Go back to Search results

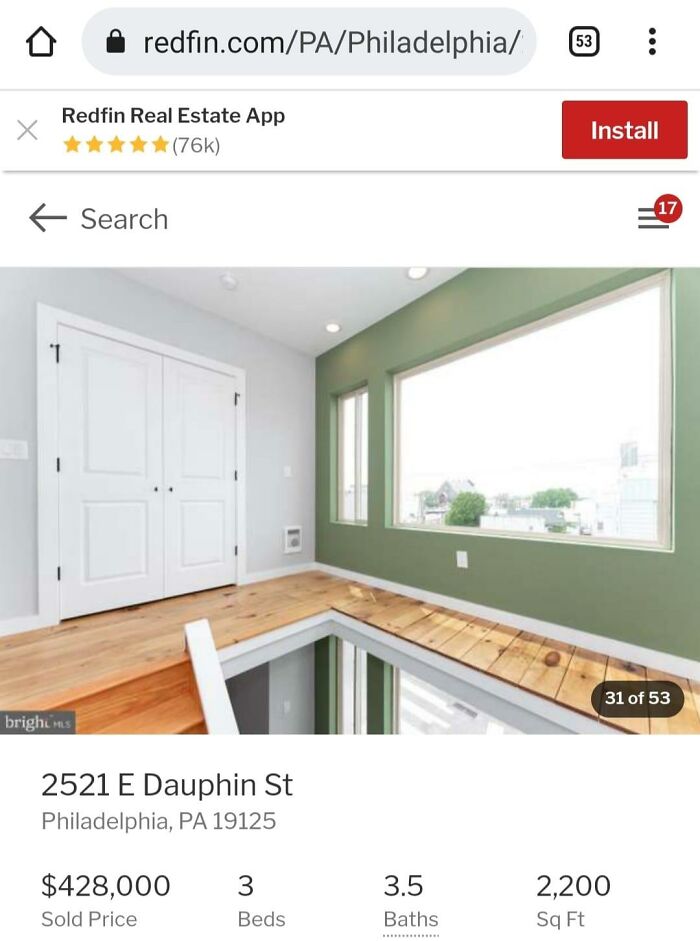(98, 219)
